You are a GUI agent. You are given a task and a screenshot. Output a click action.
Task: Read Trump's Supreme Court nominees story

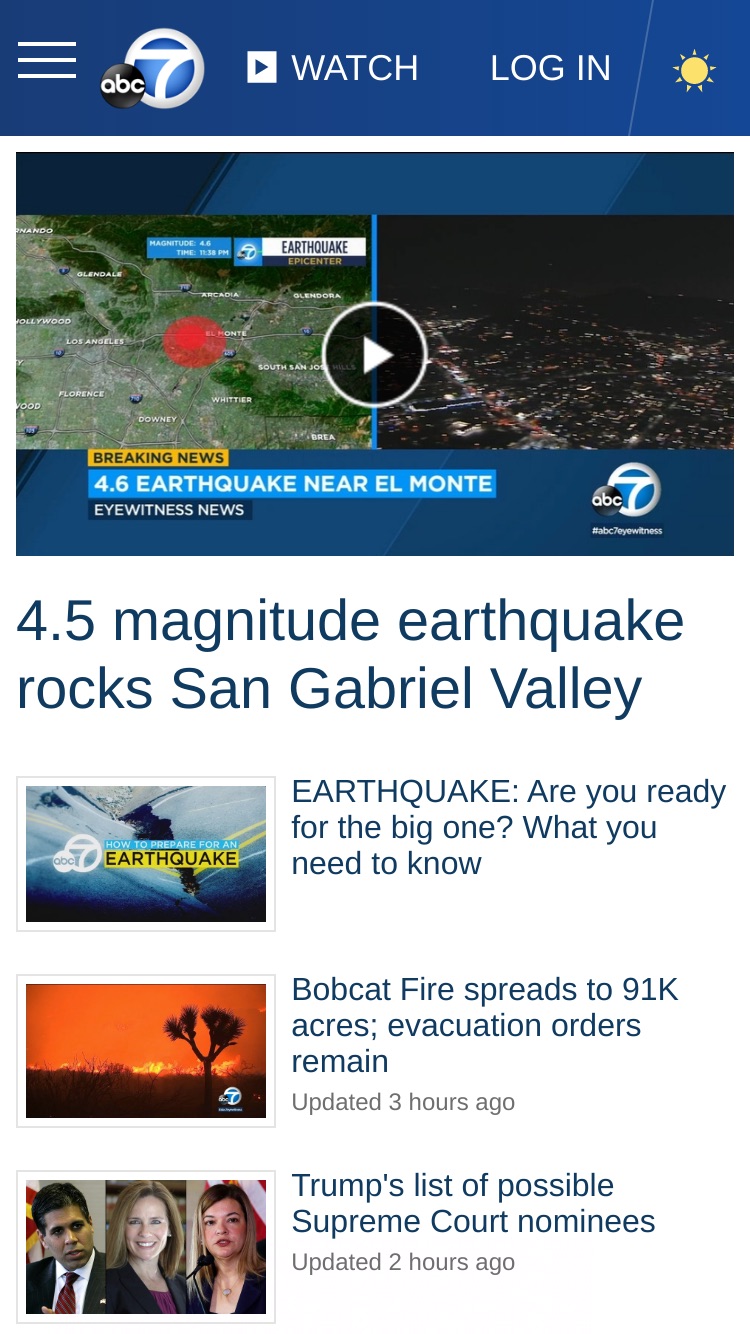473,1203
